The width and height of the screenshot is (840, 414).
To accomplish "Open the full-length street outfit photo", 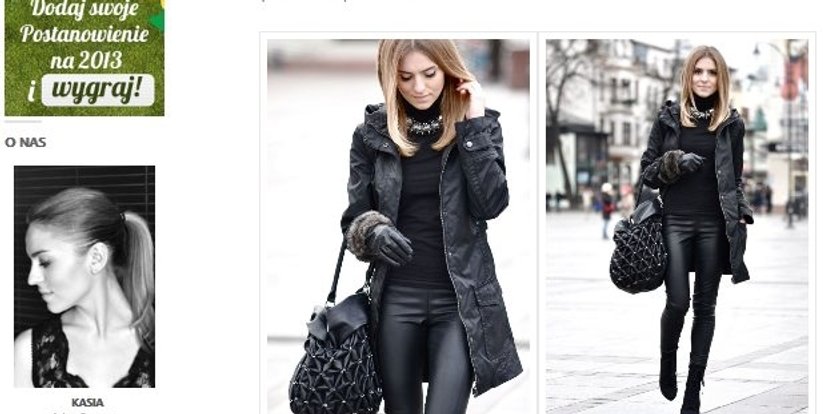I will [676, 225].
